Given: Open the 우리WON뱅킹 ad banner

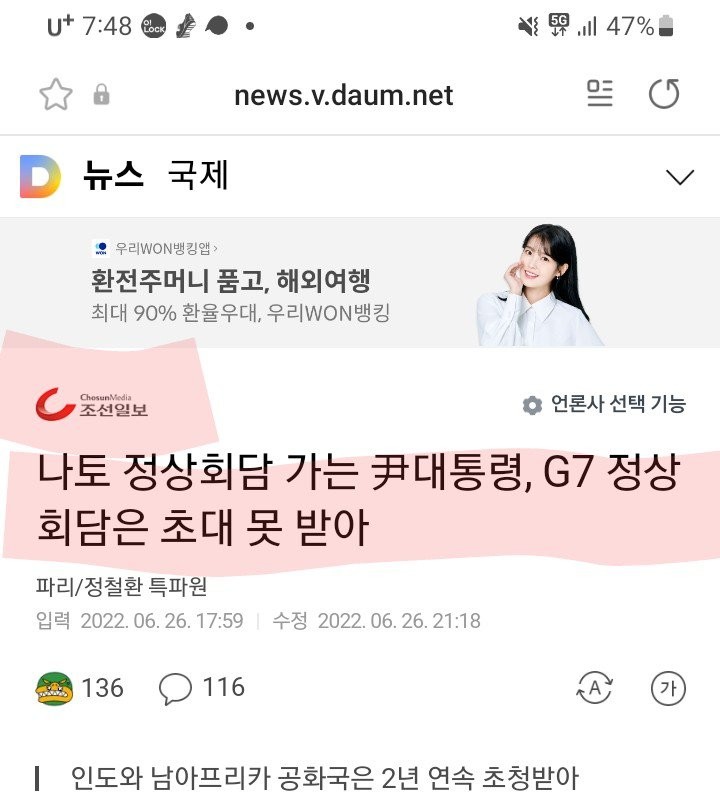Looking at the screenshot, I should click(x=300, y=282).
